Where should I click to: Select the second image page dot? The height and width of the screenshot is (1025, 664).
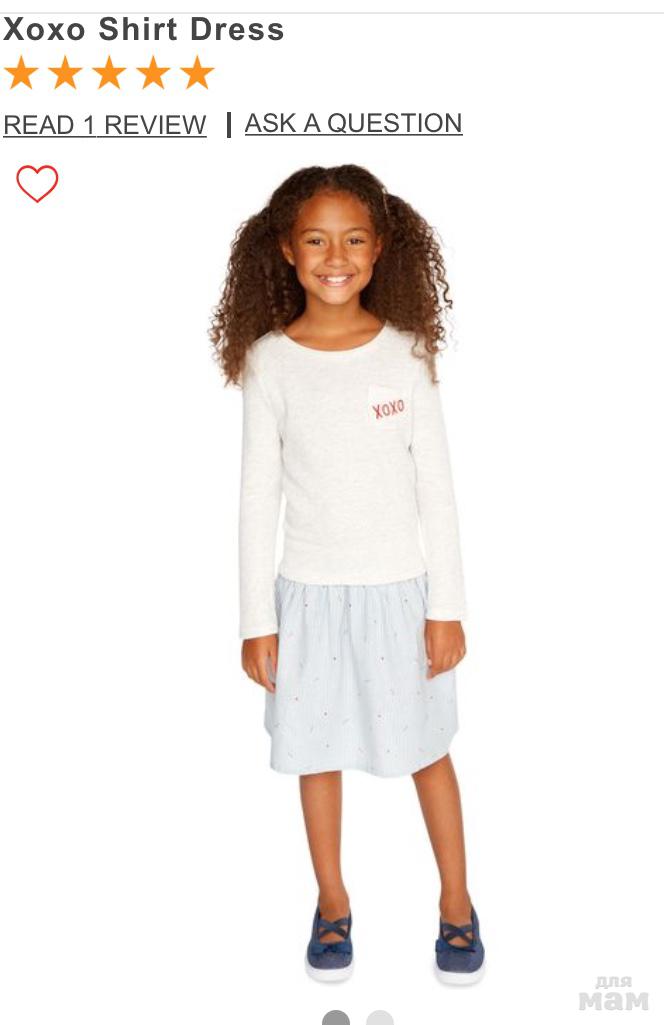[380, 1019]
